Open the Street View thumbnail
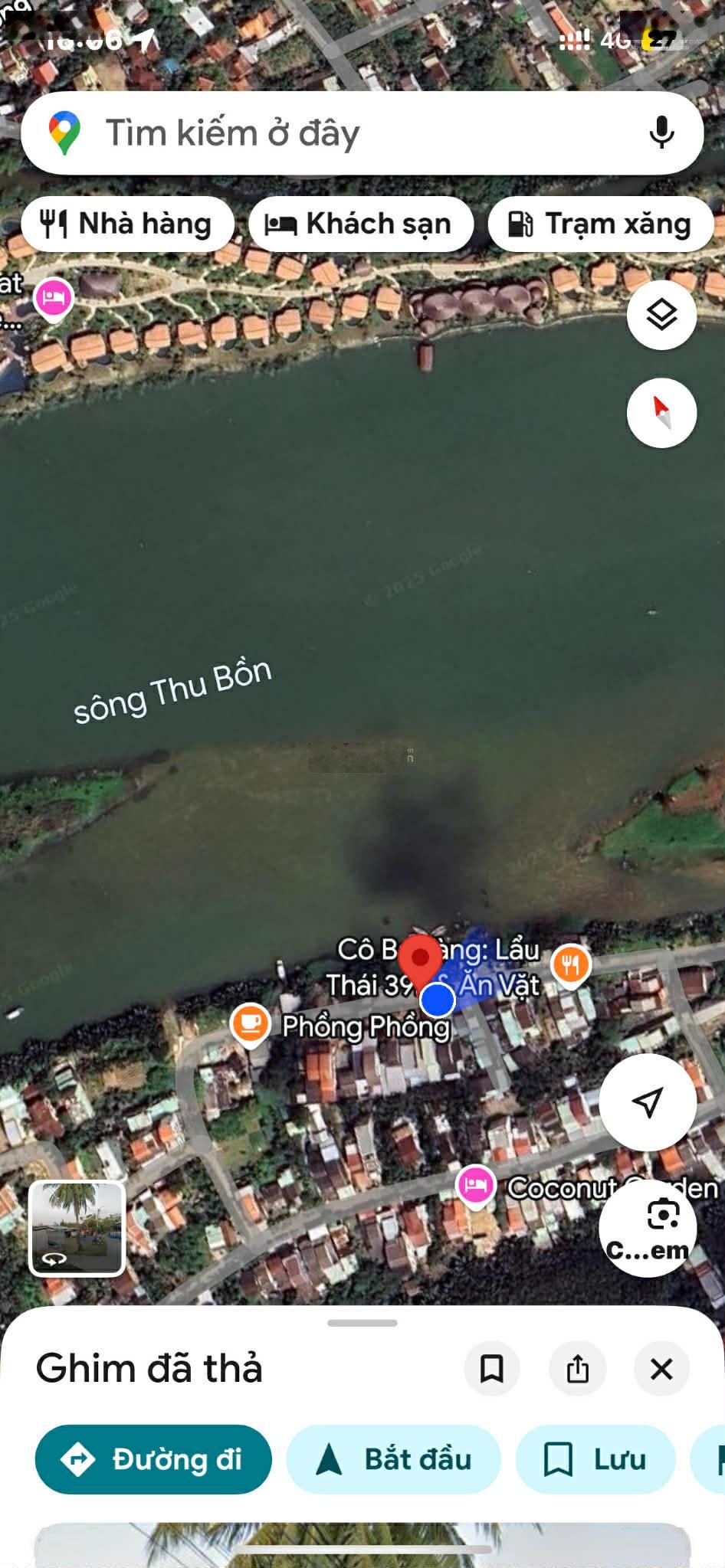 pos(77,1228)
